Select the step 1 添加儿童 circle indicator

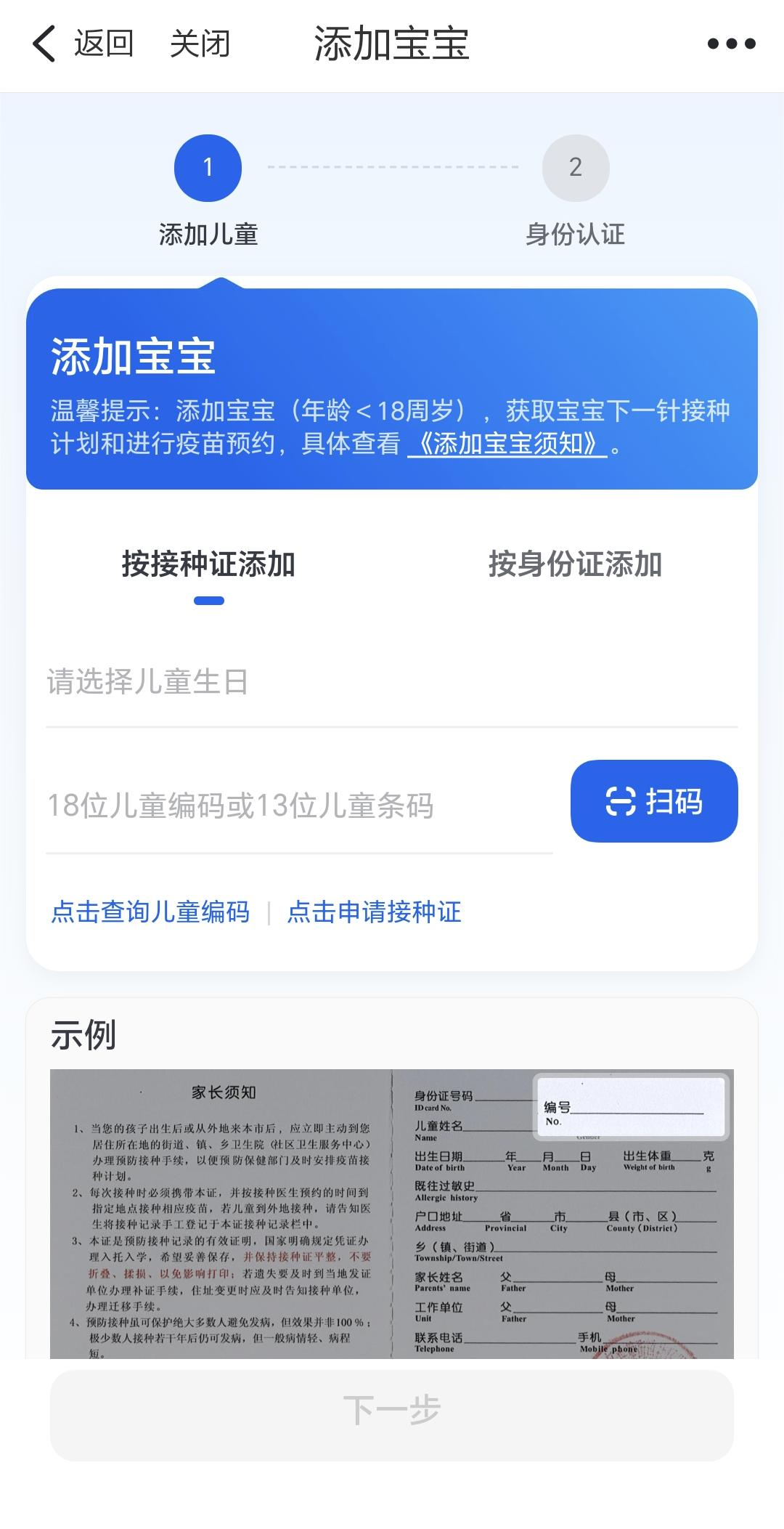(x=207, y=167)
